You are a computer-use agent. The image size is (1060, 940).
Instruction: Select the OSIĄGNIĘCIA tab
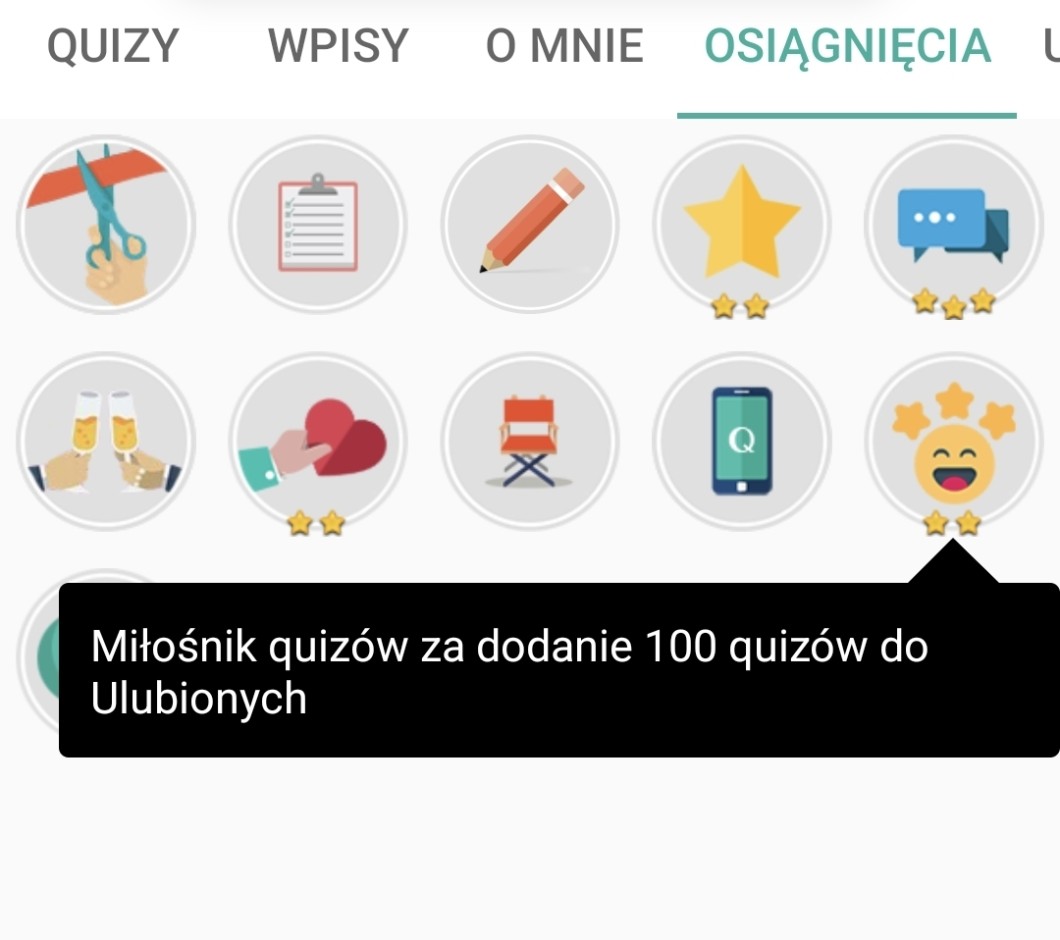pos(847,47)
